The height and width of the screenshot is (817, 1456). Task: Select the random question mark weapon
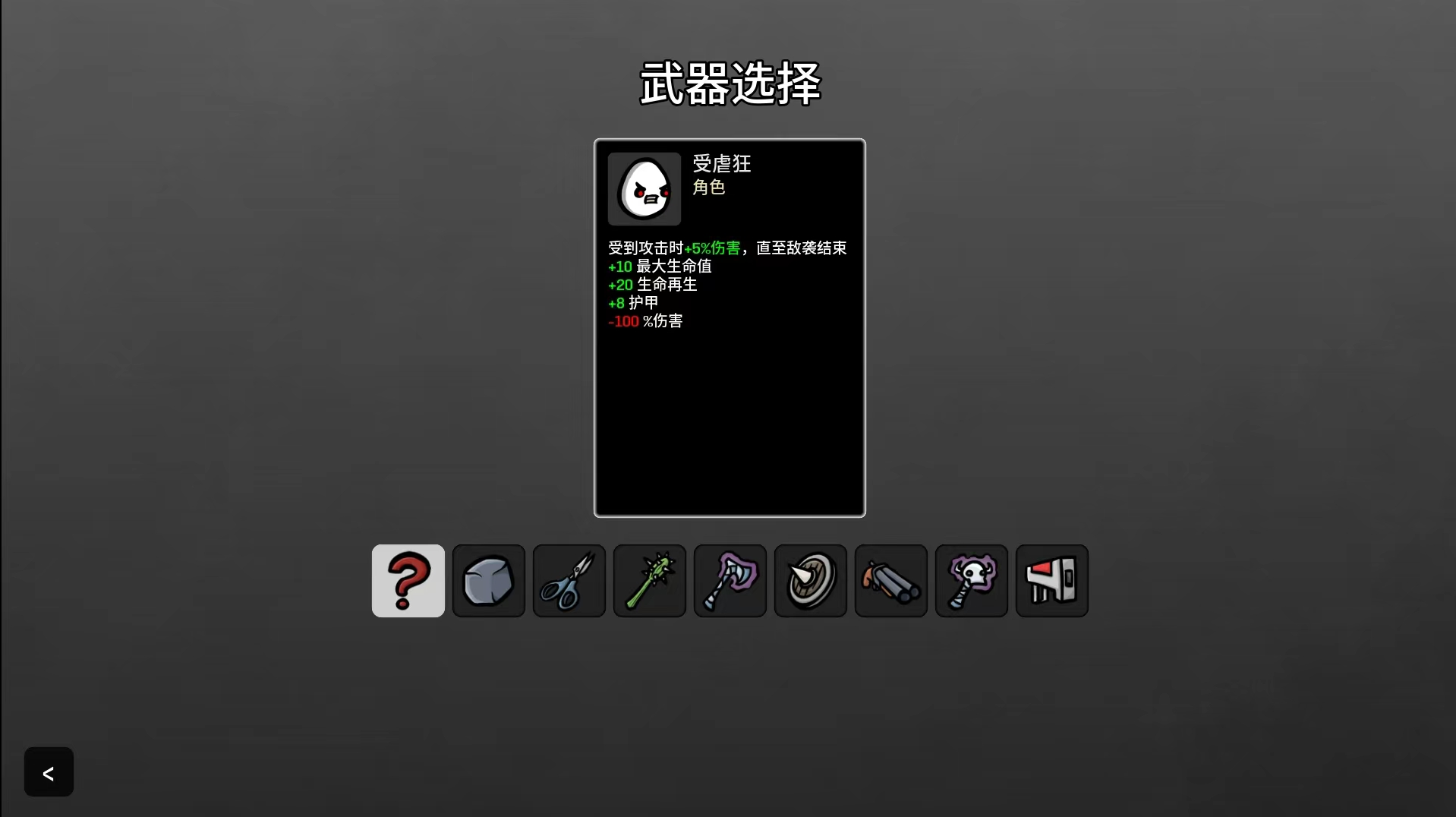(408, 581)
